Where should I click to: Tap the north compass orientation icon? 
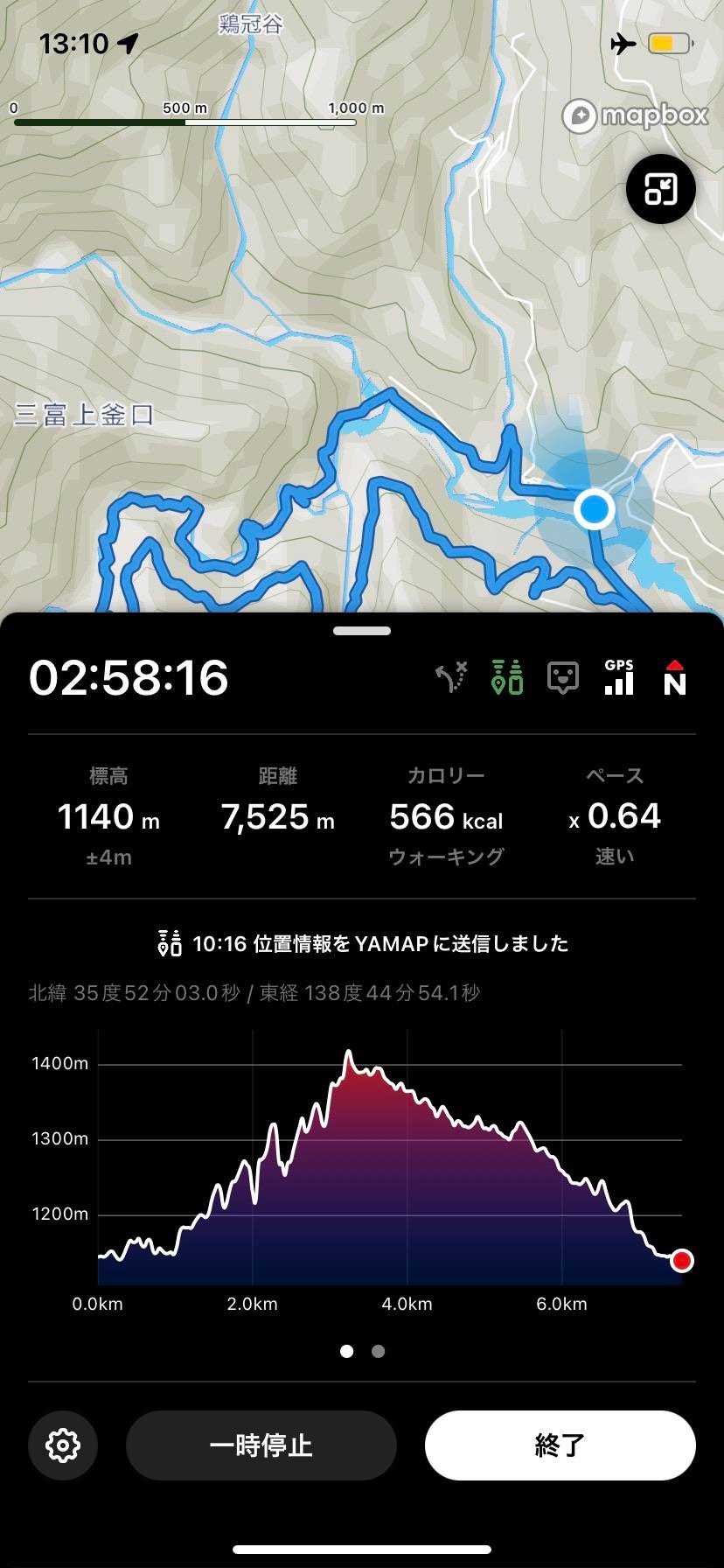(674, 677)
